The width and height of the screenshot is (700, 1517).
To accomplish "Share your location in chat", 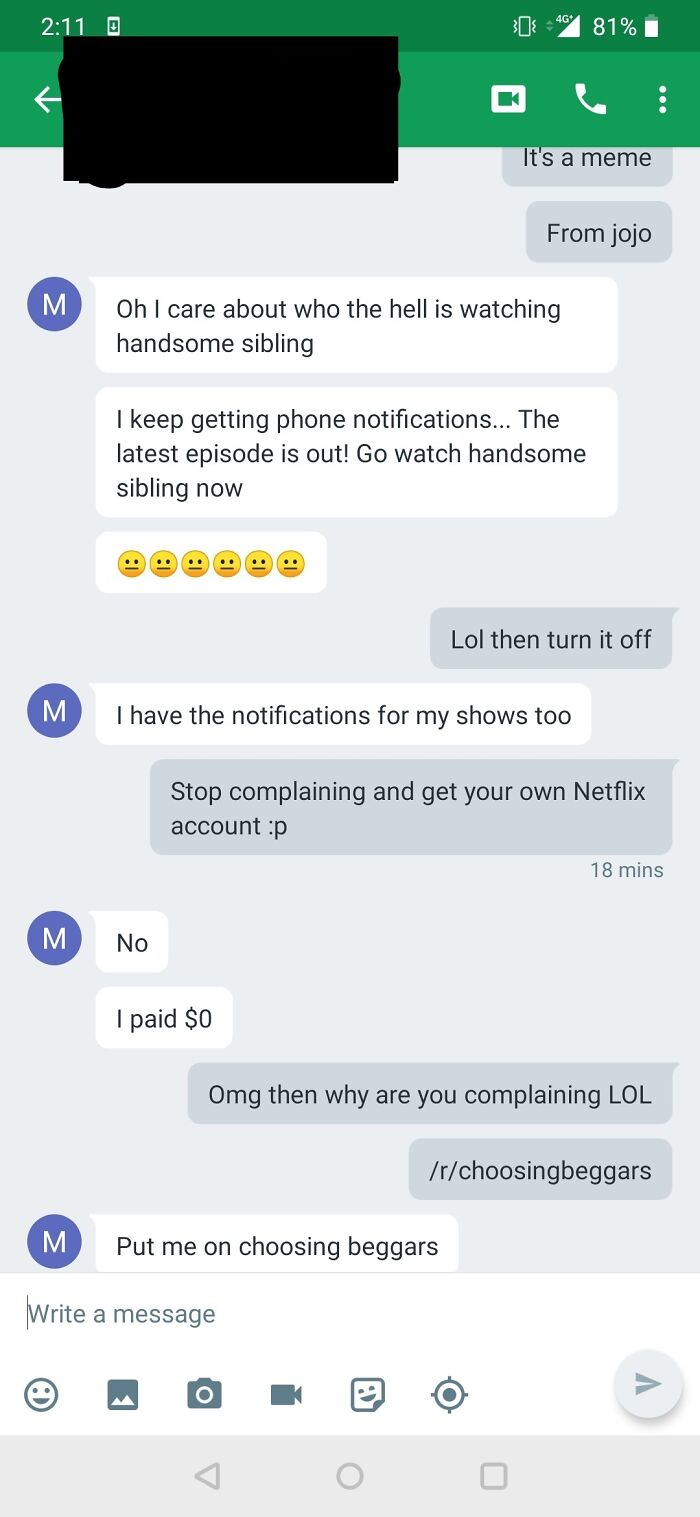I will point(449,1394).
